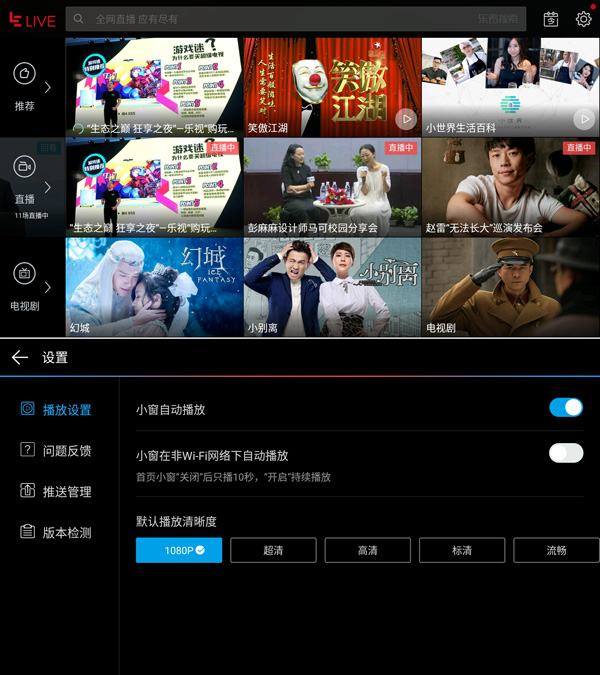Open the 笑傲江湖 video tile
This screenshot has width=600, height=675.
[x=332, y=87]
